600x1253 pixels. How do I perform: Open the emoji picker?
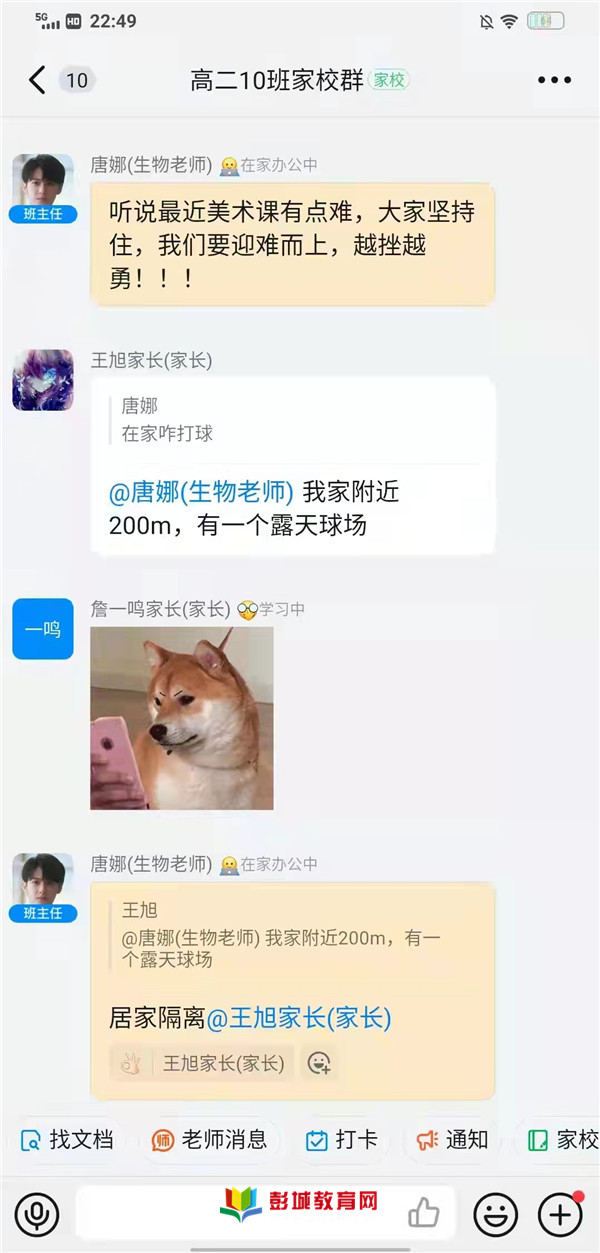click(495, 1214)
